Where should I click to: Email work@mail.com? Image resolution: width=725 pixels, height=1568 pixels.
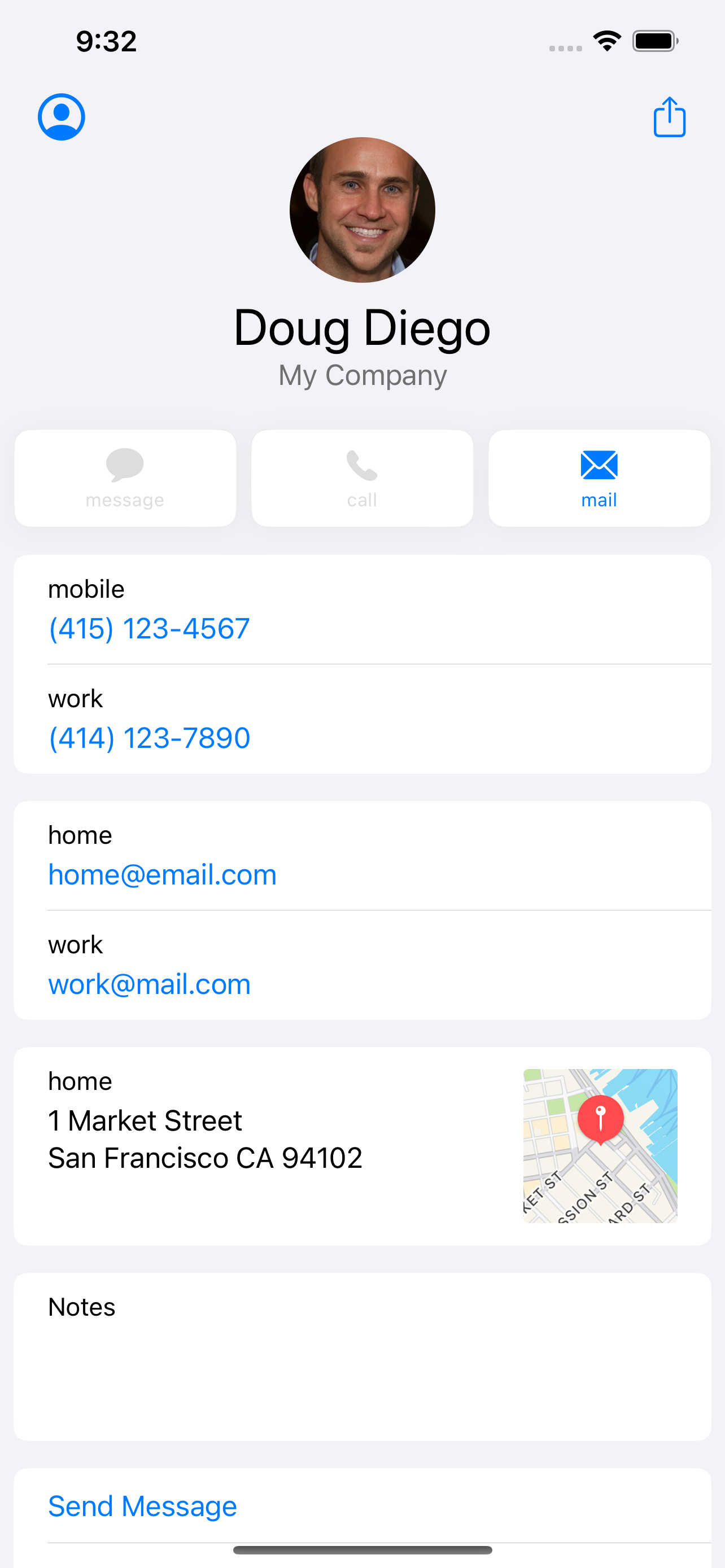click(x=149, y=984)
